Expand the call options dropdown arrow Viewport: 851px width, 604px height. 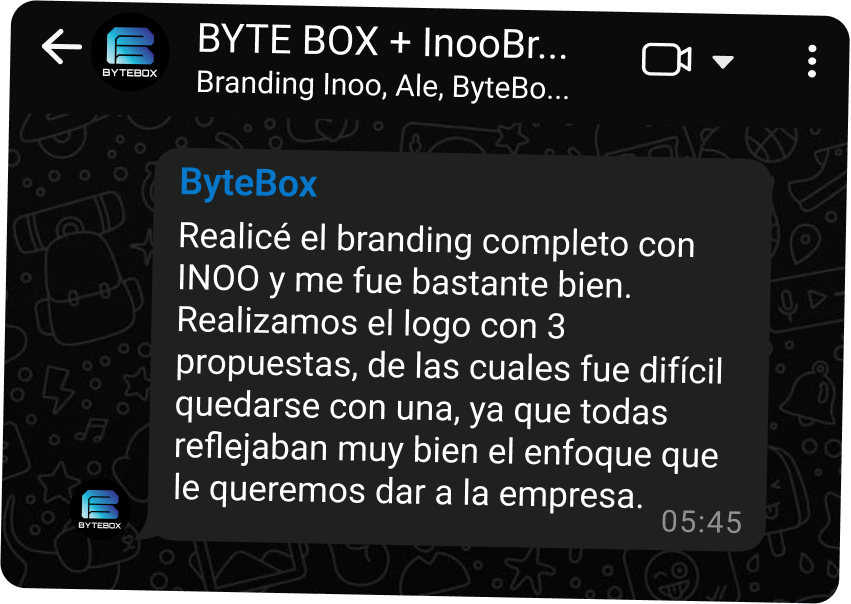pyautogui.click(x=723, y=62)
